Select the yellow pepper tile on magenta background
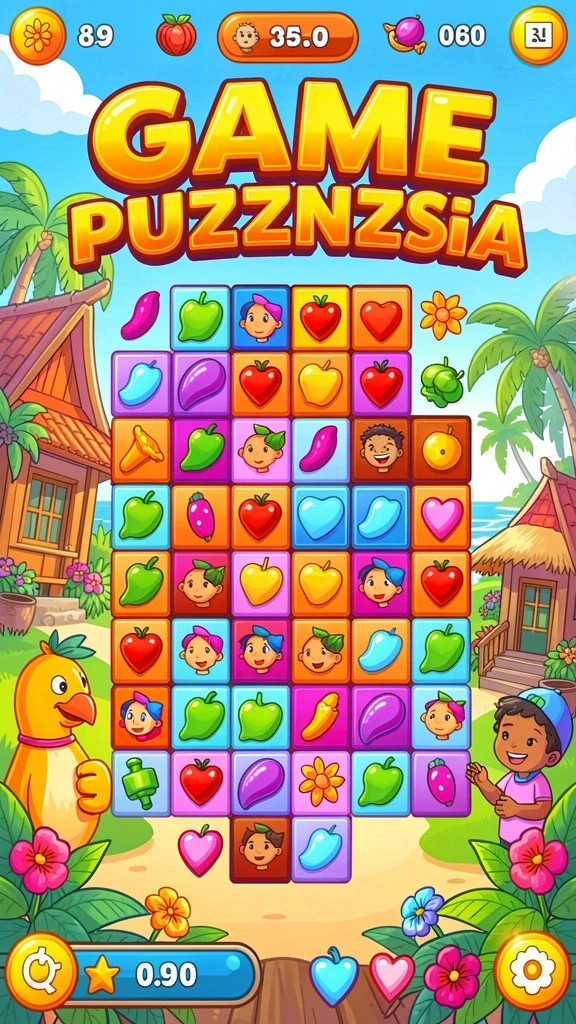Image resolution: width=576 pixels, height=1024 pixels. [x=321, y=716]
